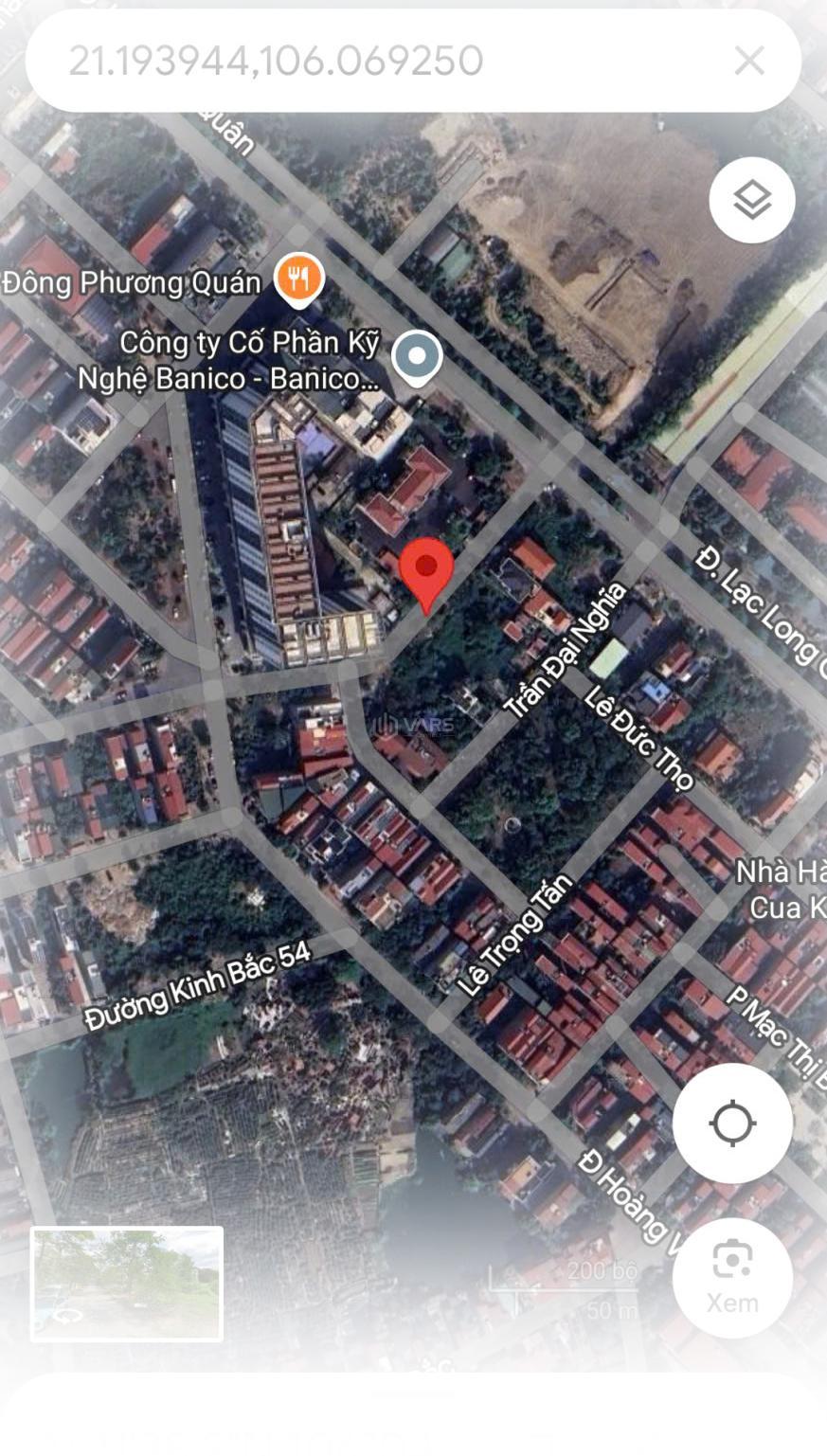Clear the coordinates search text
The width and height of the screenshot is (827, 1456).
coord(749,62)
